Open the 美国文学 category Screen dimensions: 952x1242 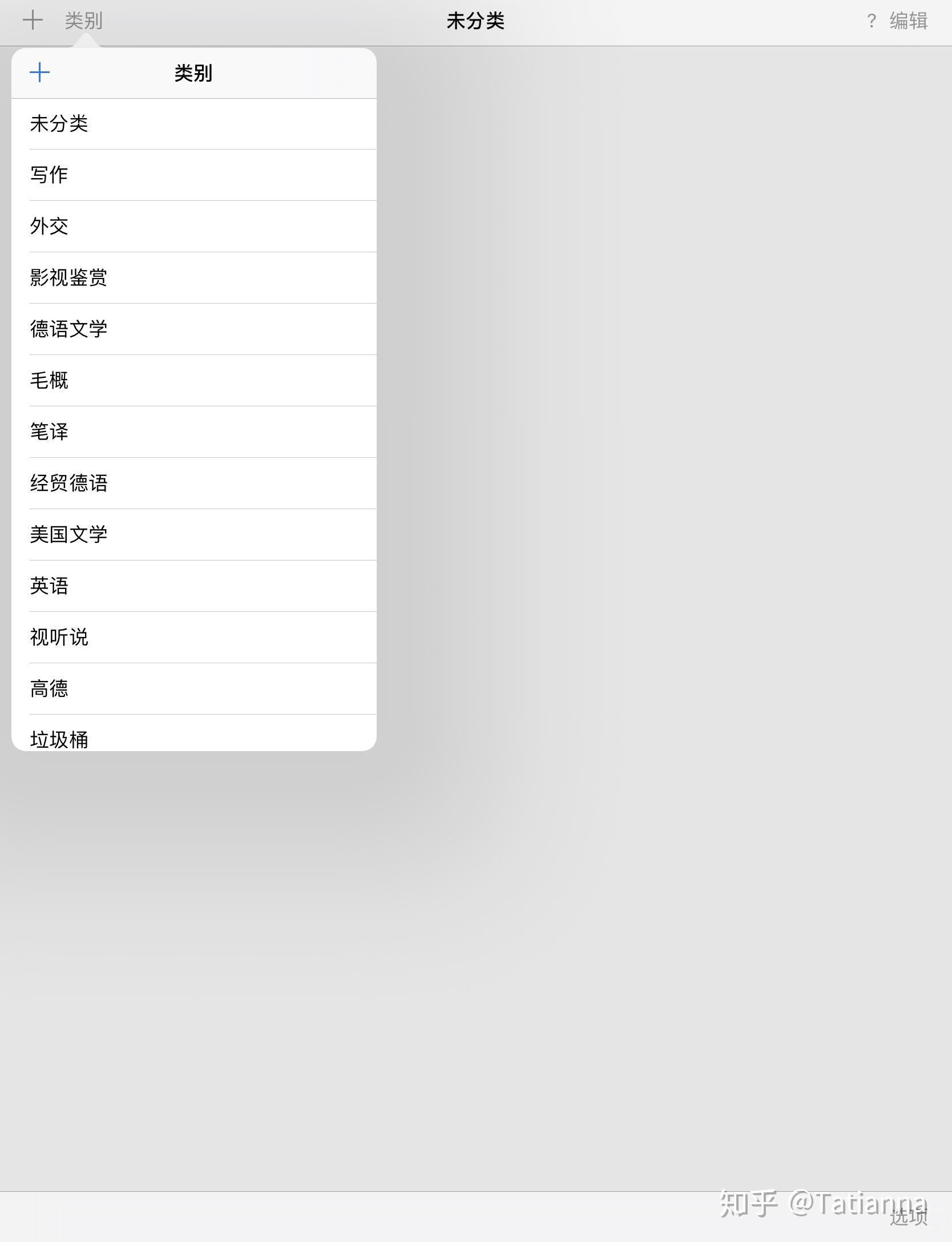coord(194,535)
